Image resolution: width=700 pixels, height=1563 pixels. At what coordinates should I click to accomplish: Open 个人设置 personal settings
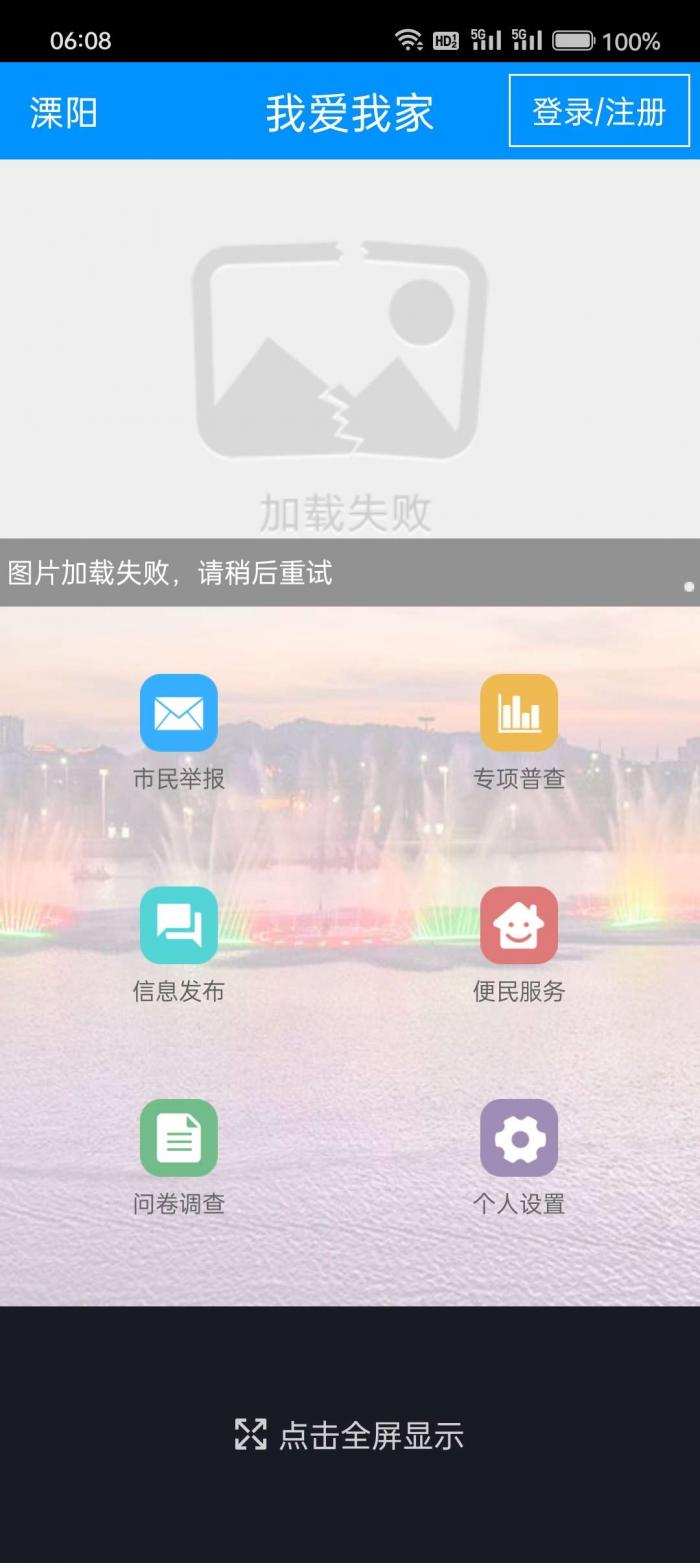coord(519,1138)
